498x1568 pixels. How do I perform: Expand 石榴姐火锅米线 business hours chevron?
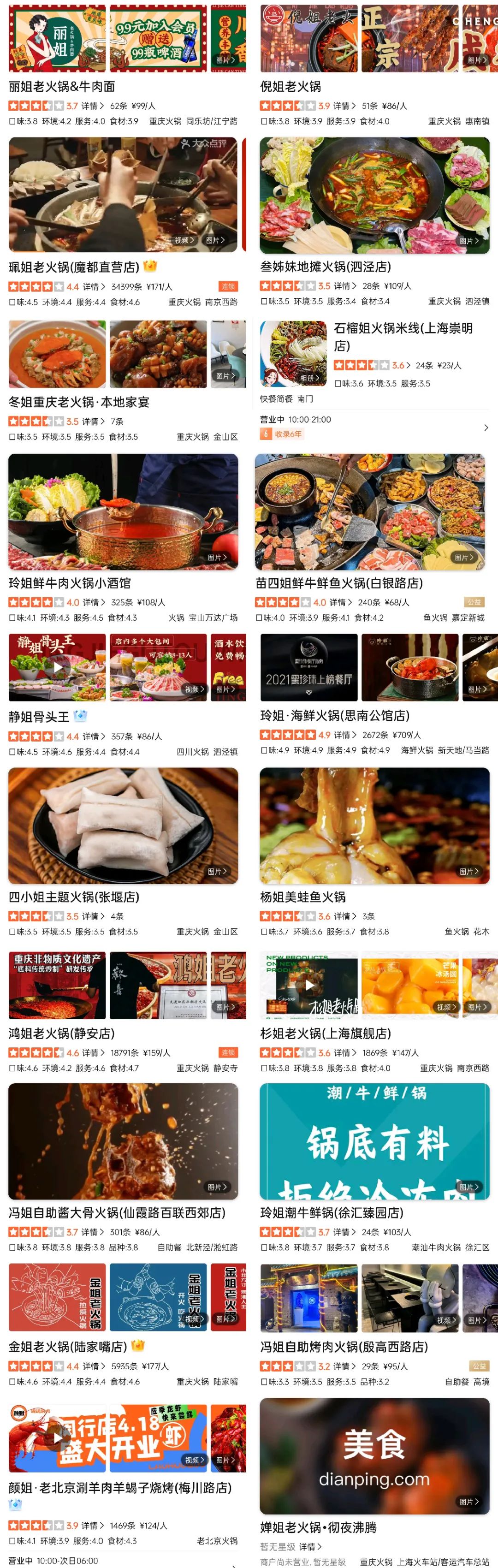pyautogui.click(x=486, y=428)
